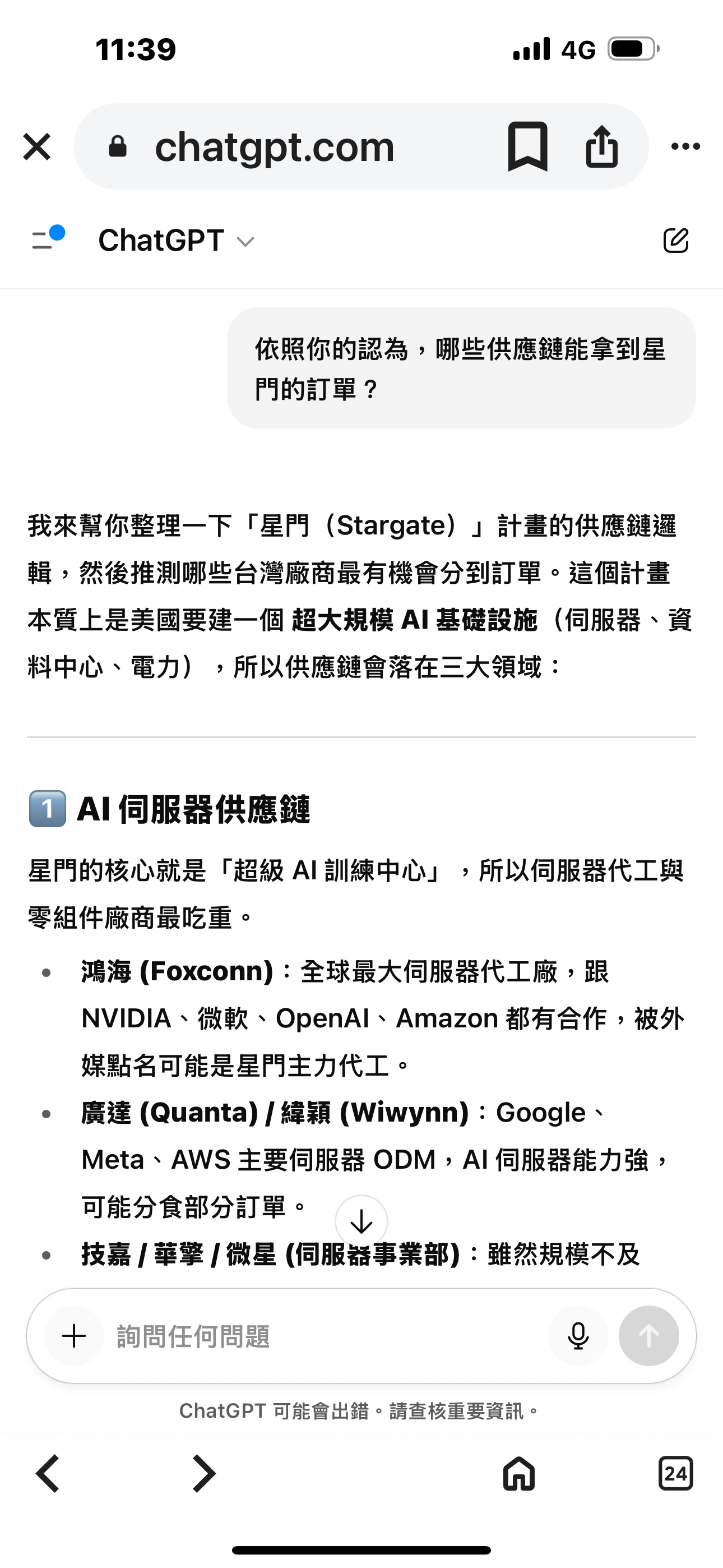
Task: Start a new chat
Action: click(x=675, y=241)
